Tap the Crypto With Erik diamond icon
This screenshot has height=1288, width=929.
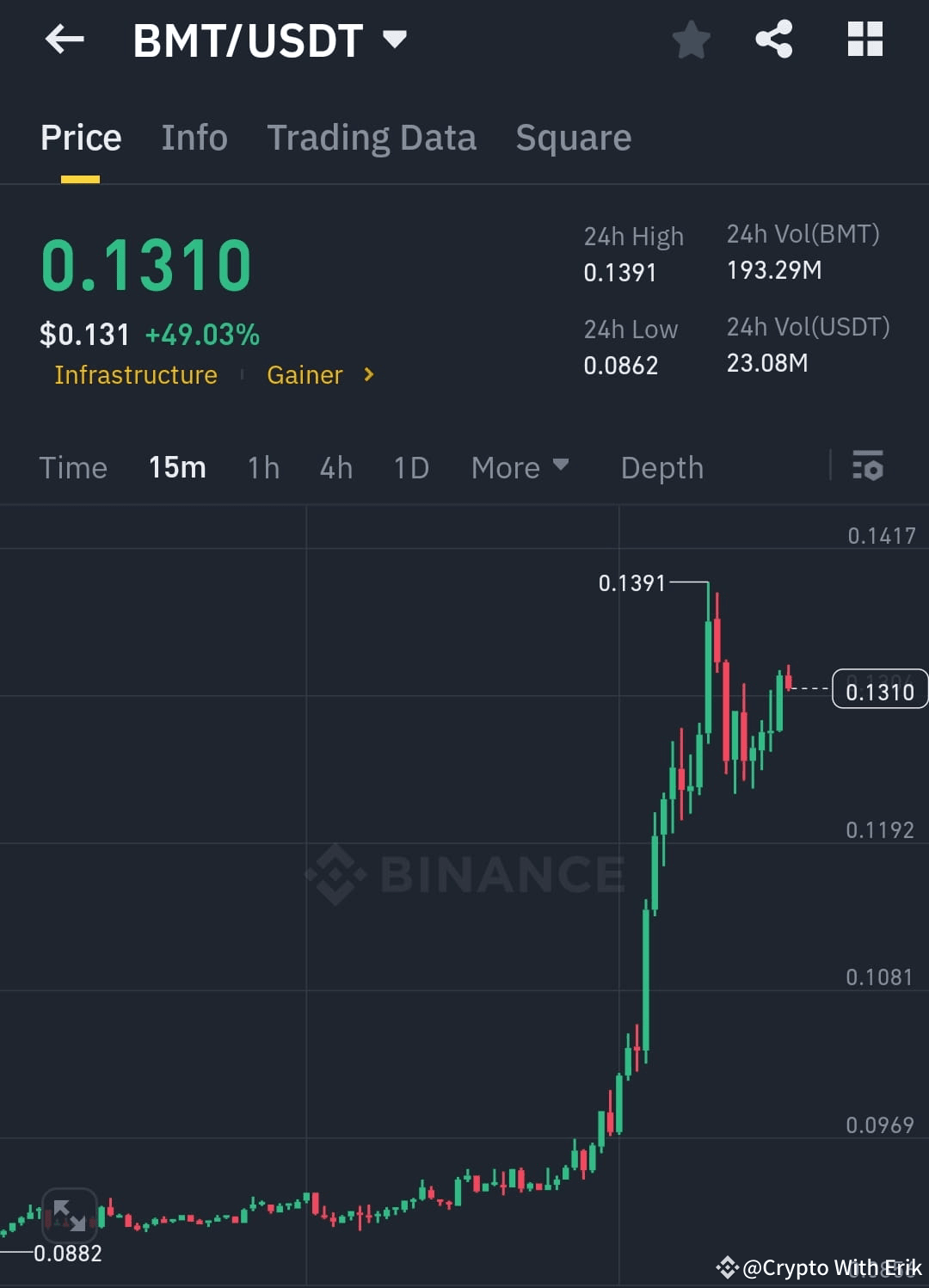pos(727,1267)
